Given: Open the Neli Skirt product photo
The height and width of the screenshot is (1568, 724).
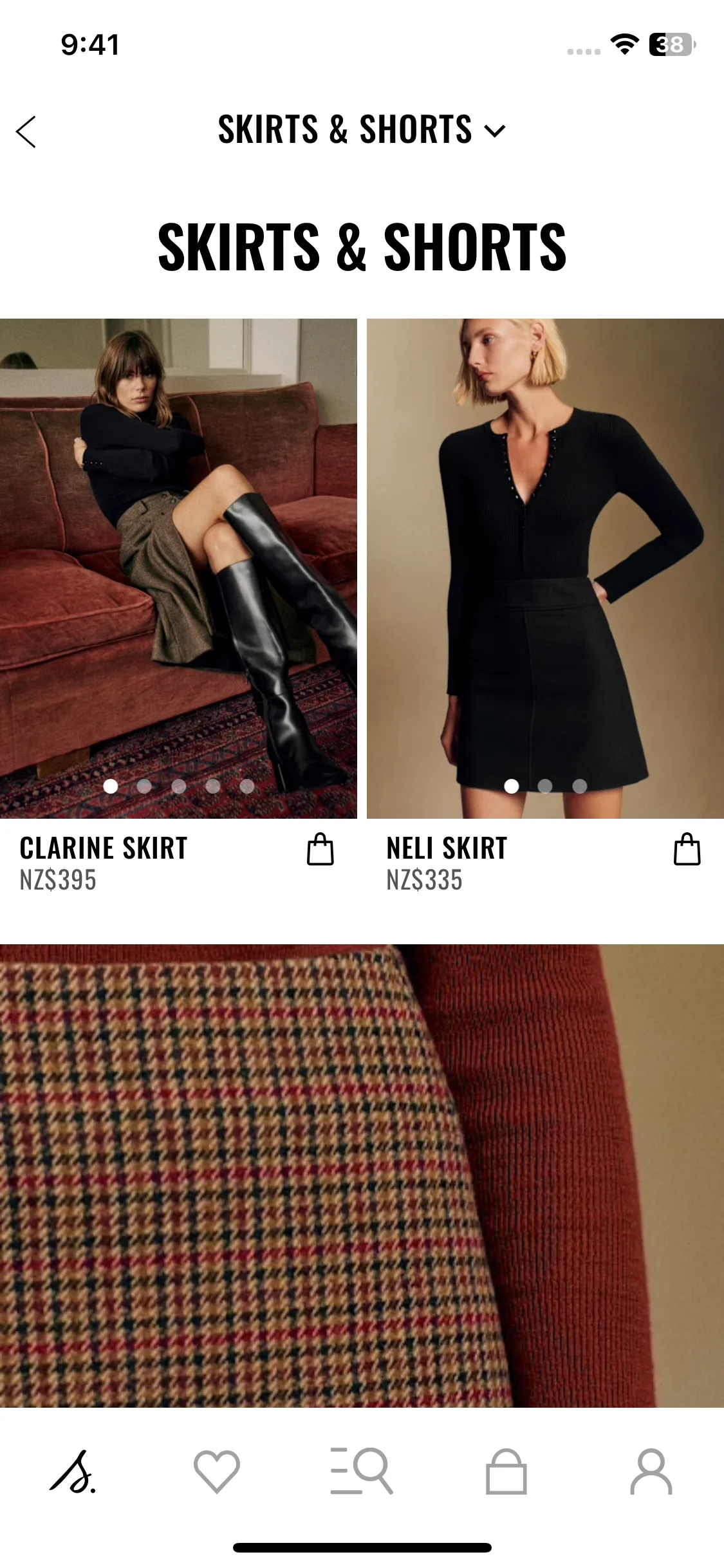Looking at the screenshot, I should click(x=545, y=568).
